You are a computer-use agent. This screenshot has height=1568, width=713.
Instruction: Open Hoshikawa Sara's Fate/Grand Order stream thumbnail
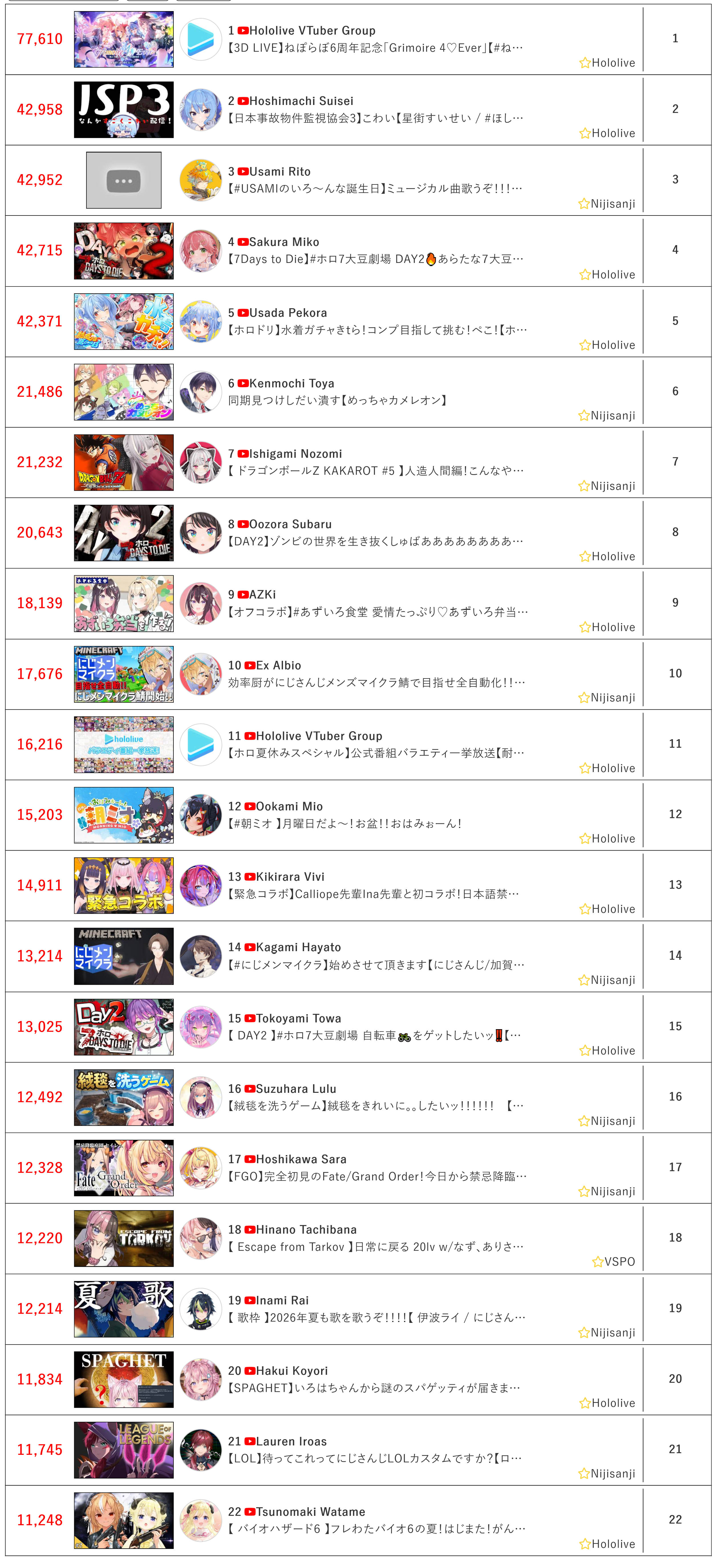click(x=123, y=1167)
